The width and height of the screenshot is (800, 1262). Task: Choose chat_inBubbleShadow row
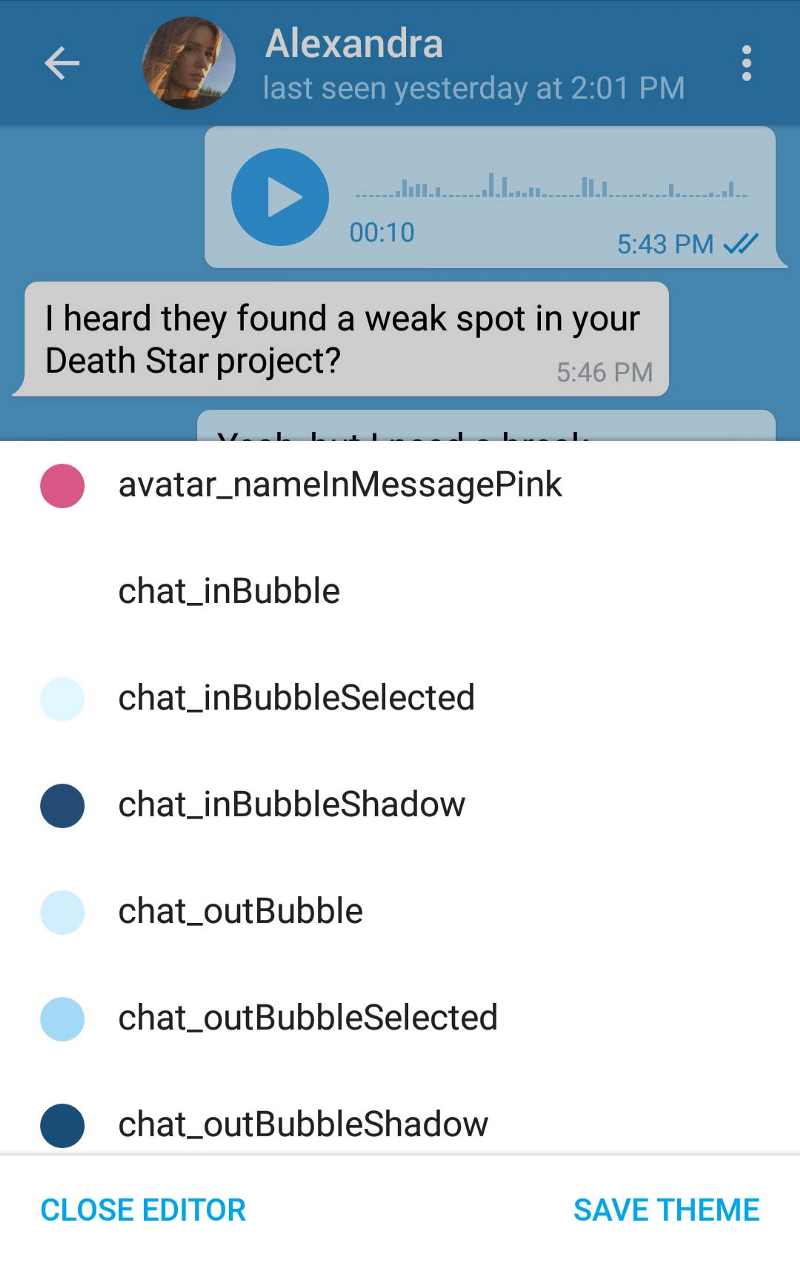[x=292, y=804]
